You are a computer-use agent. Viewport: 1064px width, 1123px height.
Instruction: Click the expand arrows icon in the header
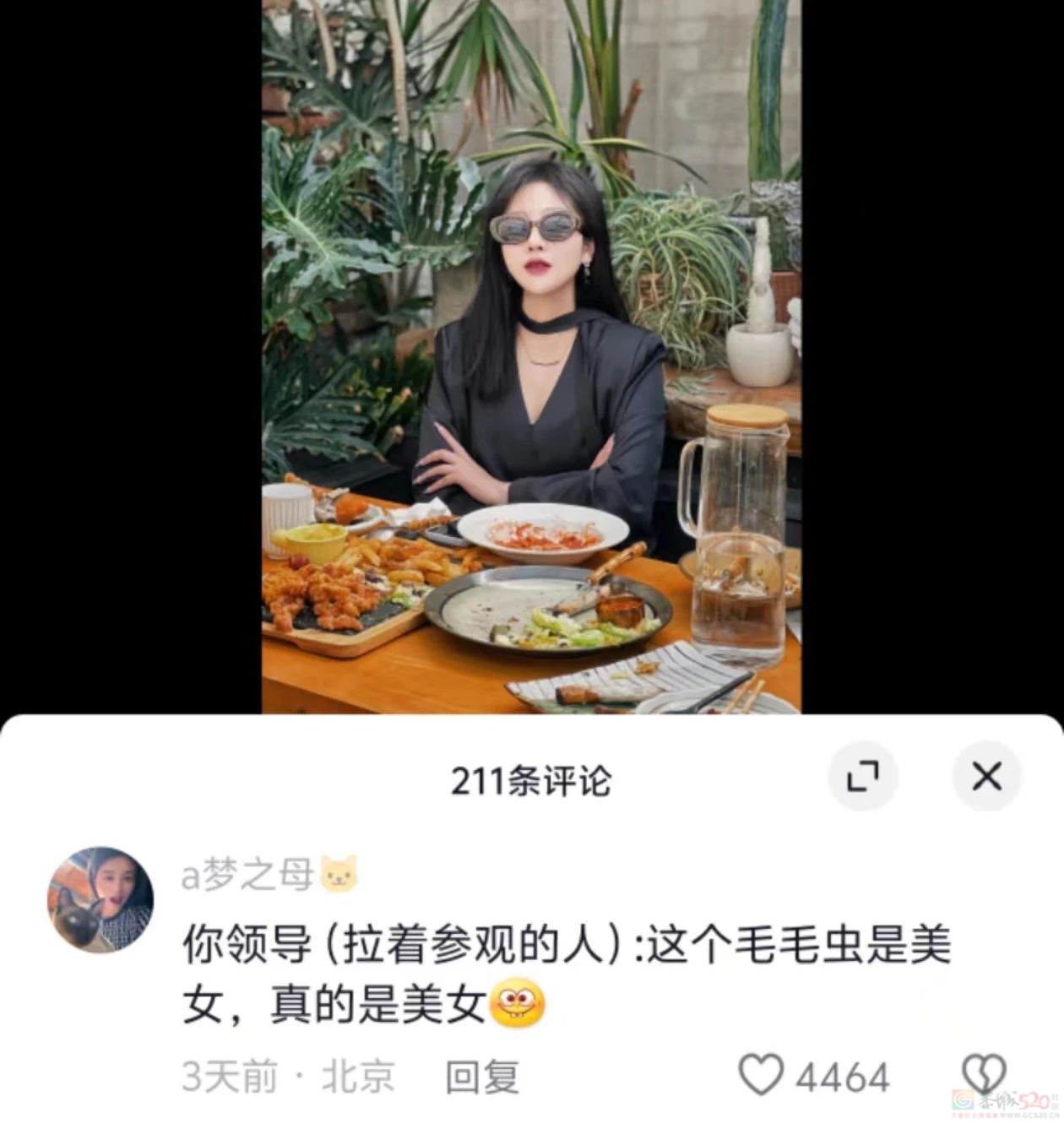(x=863, y=778)
